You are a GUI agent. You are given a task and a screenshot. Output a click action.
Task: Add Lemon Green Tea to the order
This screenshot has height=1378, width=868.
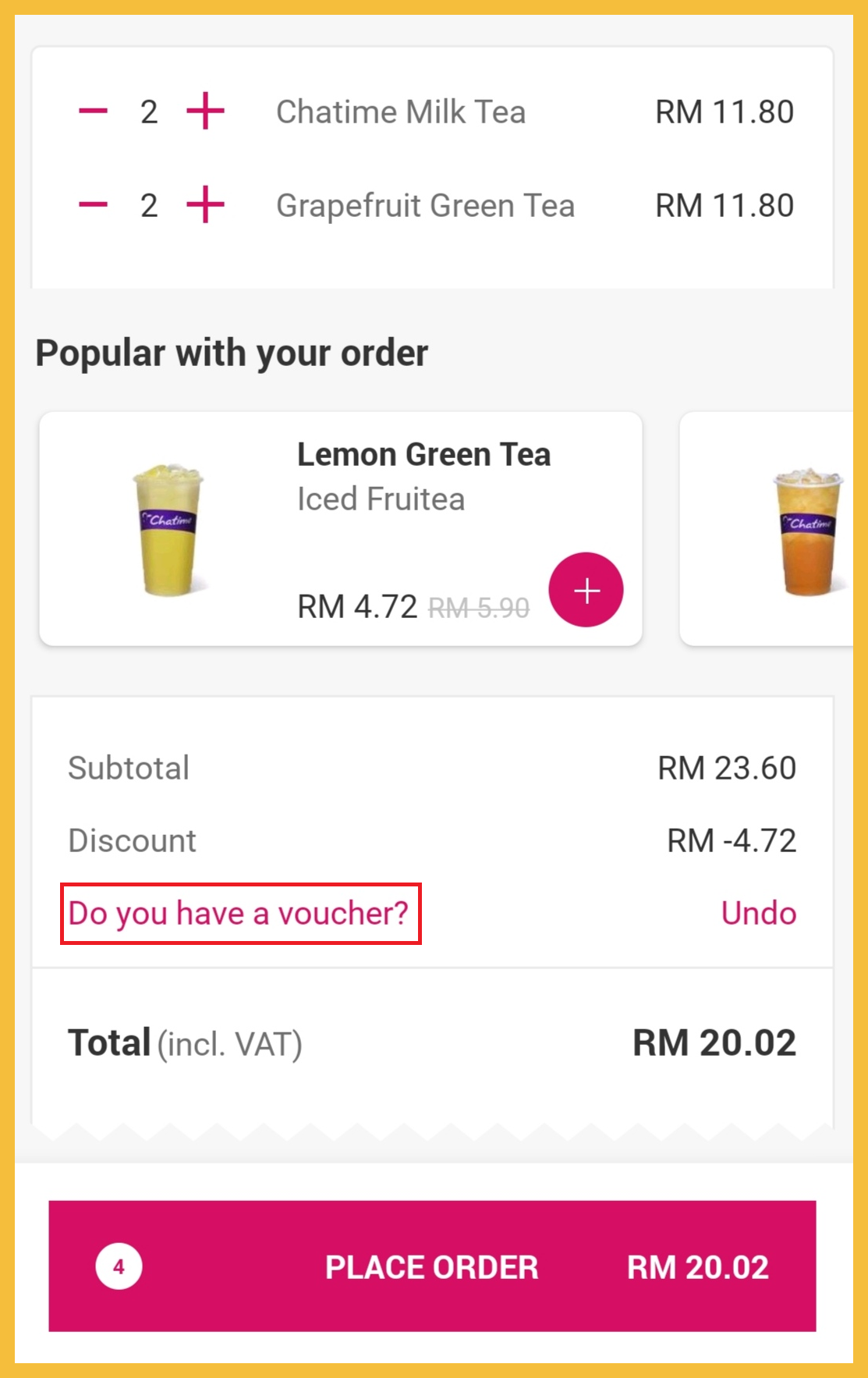click(586, 590)
